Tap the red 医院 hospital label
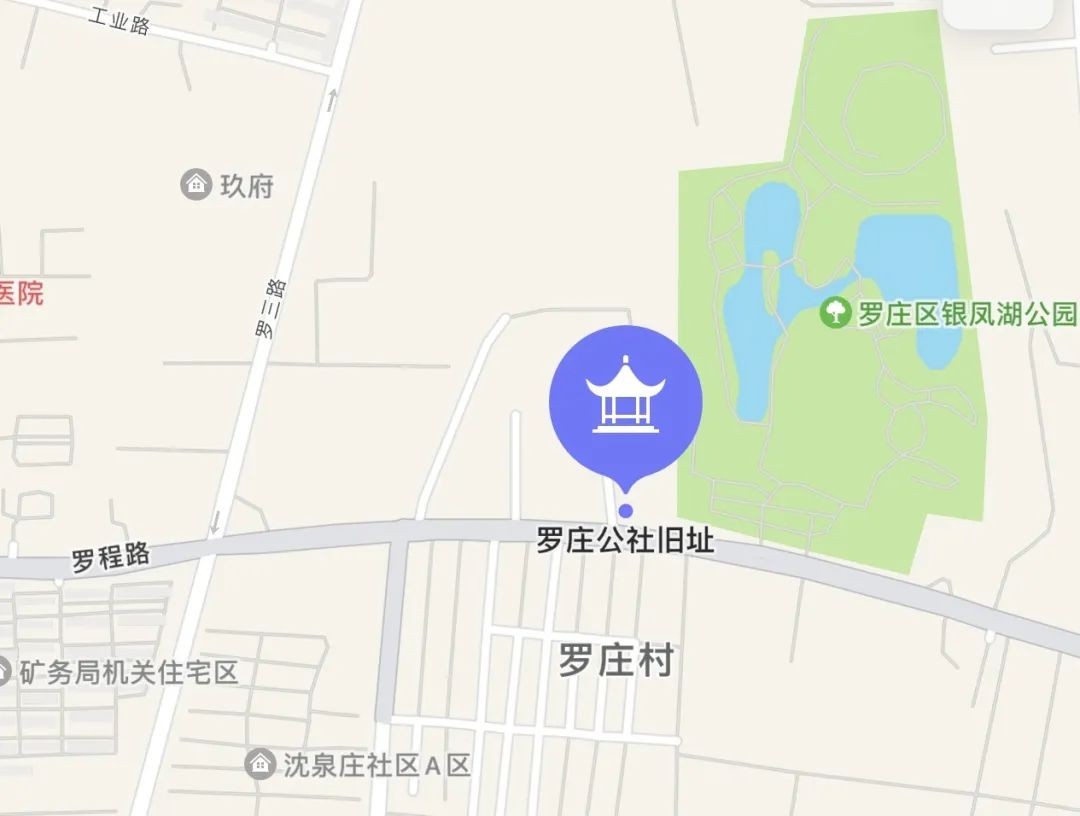This screenshot has width=1080, height=816. pos(21,294)
